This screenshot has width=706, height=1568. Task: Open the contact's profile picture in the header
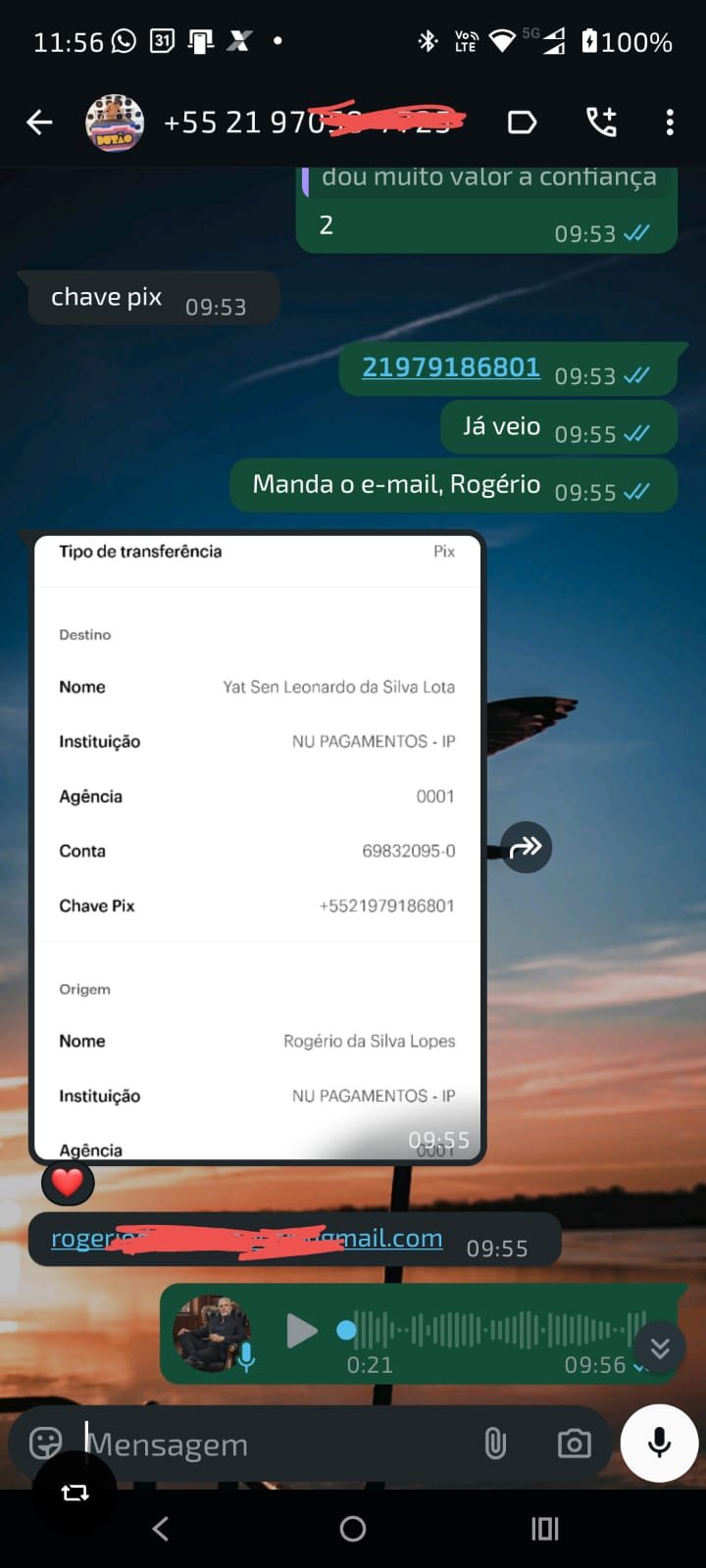click(114, 122)
